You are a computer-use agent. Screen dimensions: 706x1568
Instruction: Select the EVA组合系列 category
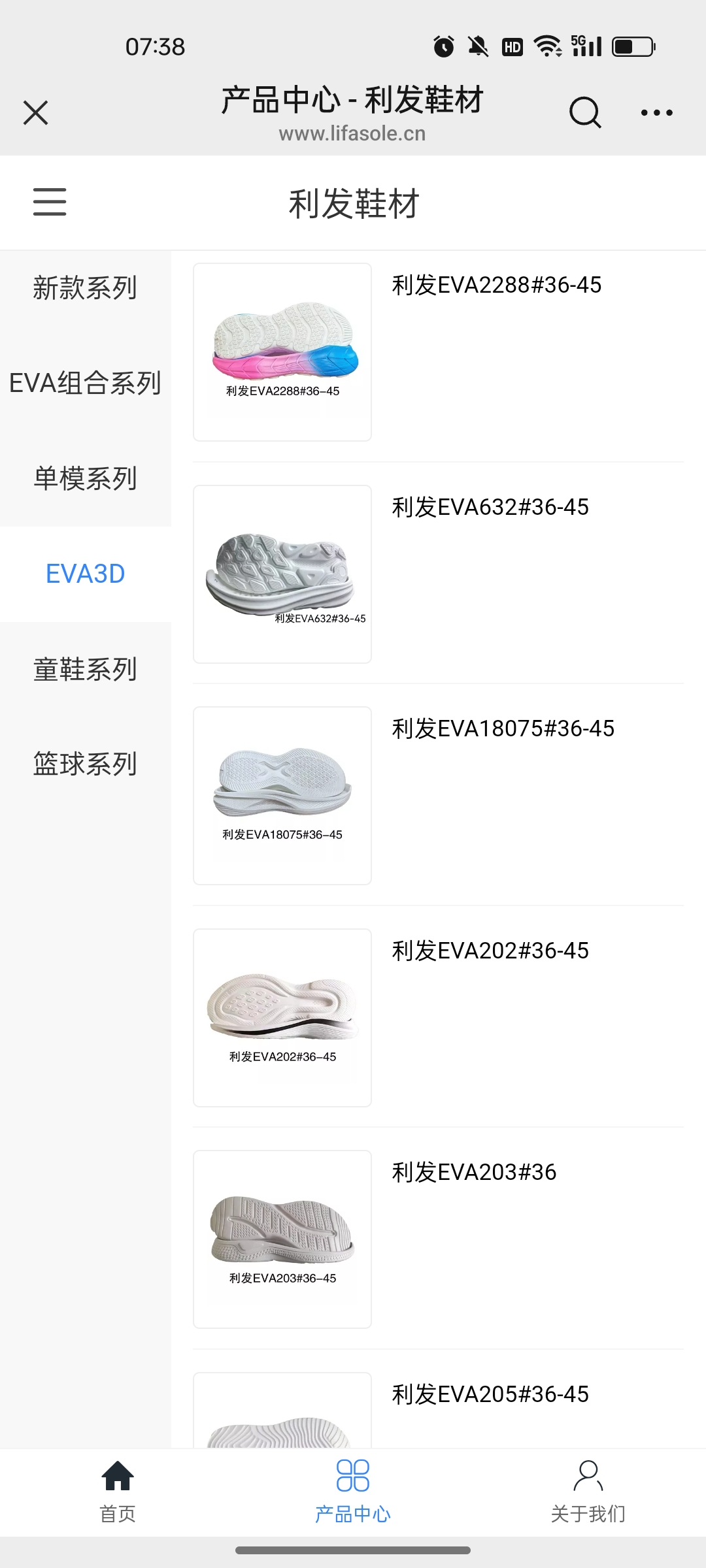coord(85,383)
